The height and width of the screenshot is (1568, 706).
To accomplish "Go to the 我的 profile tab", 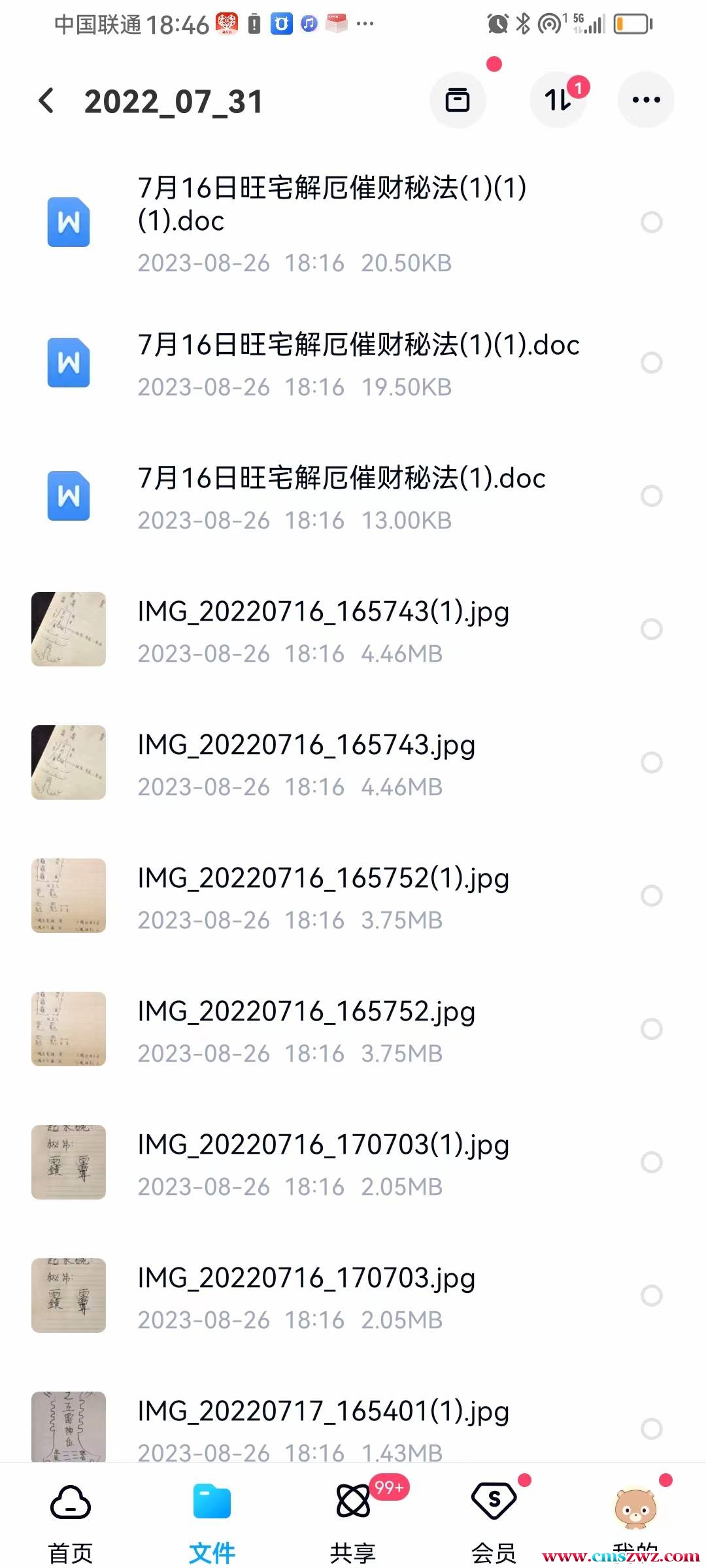I will click(635, 1516).
